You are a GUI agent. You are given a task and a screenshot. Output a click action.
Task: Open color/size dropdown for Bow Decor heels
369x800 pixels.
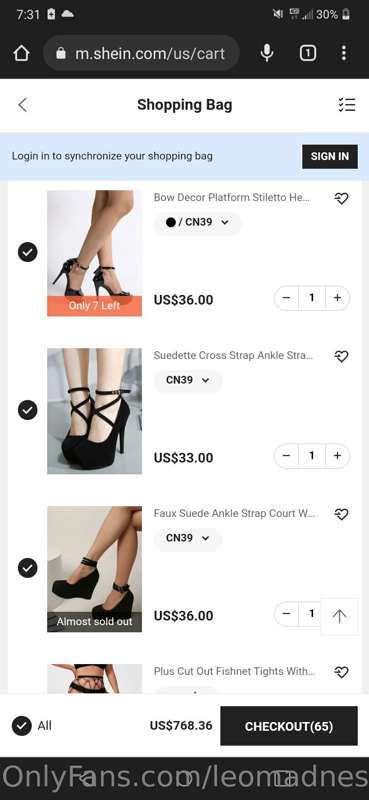tap(198, 223)
